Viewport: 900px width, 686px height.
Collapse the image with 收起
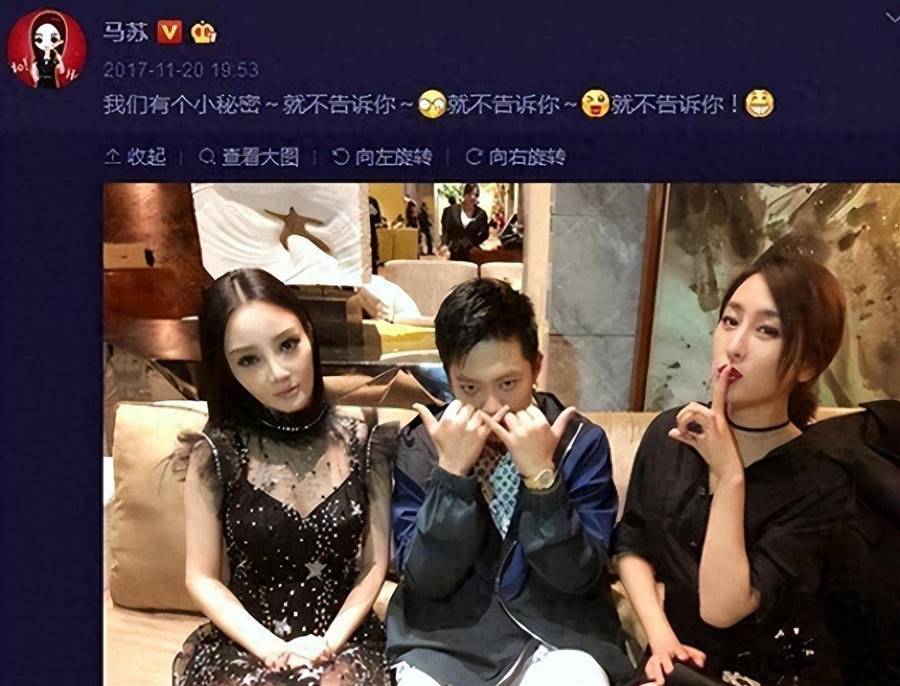pos(136,157)
